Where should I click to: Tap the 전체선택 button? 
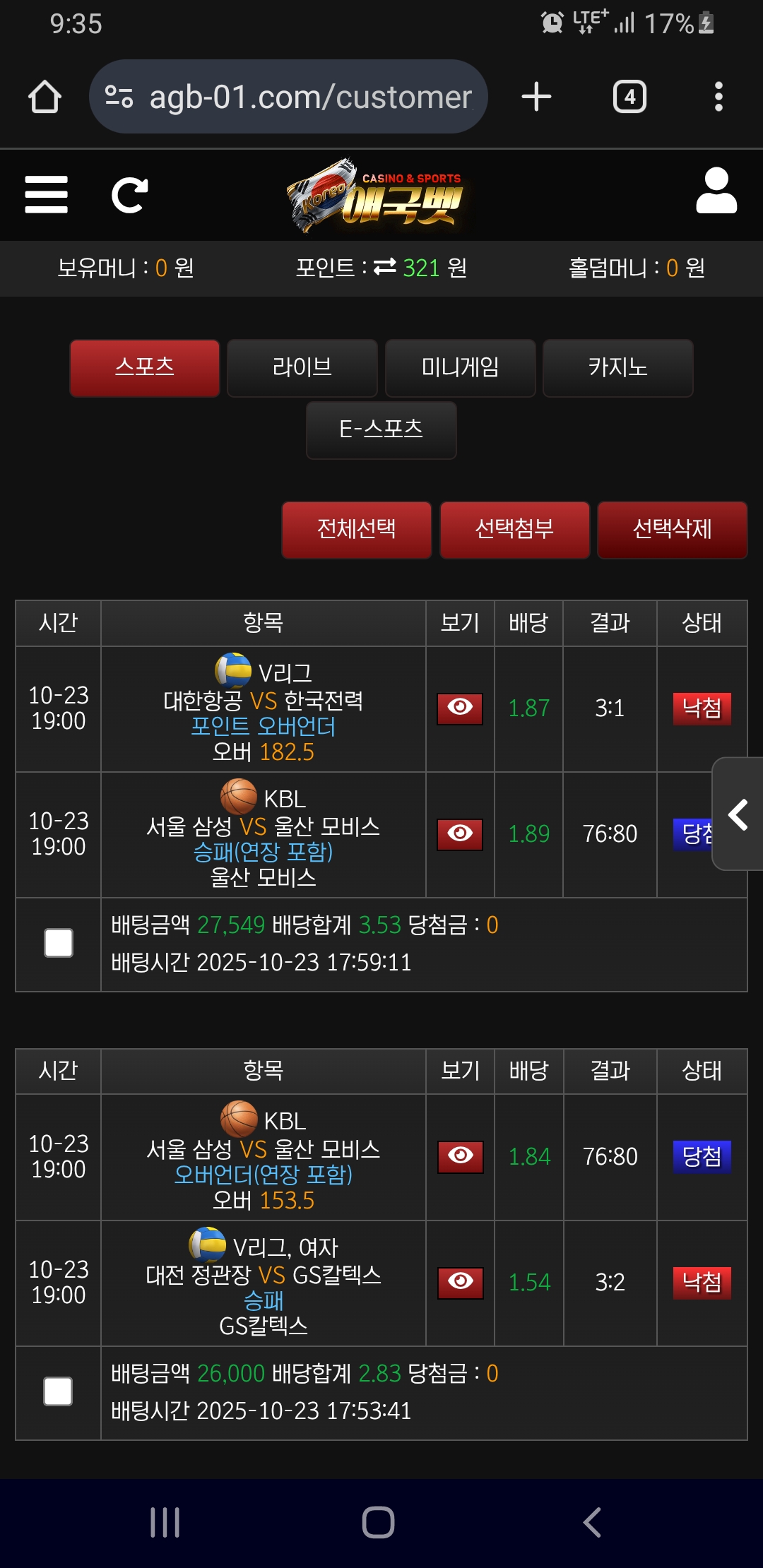click(356, 530)
